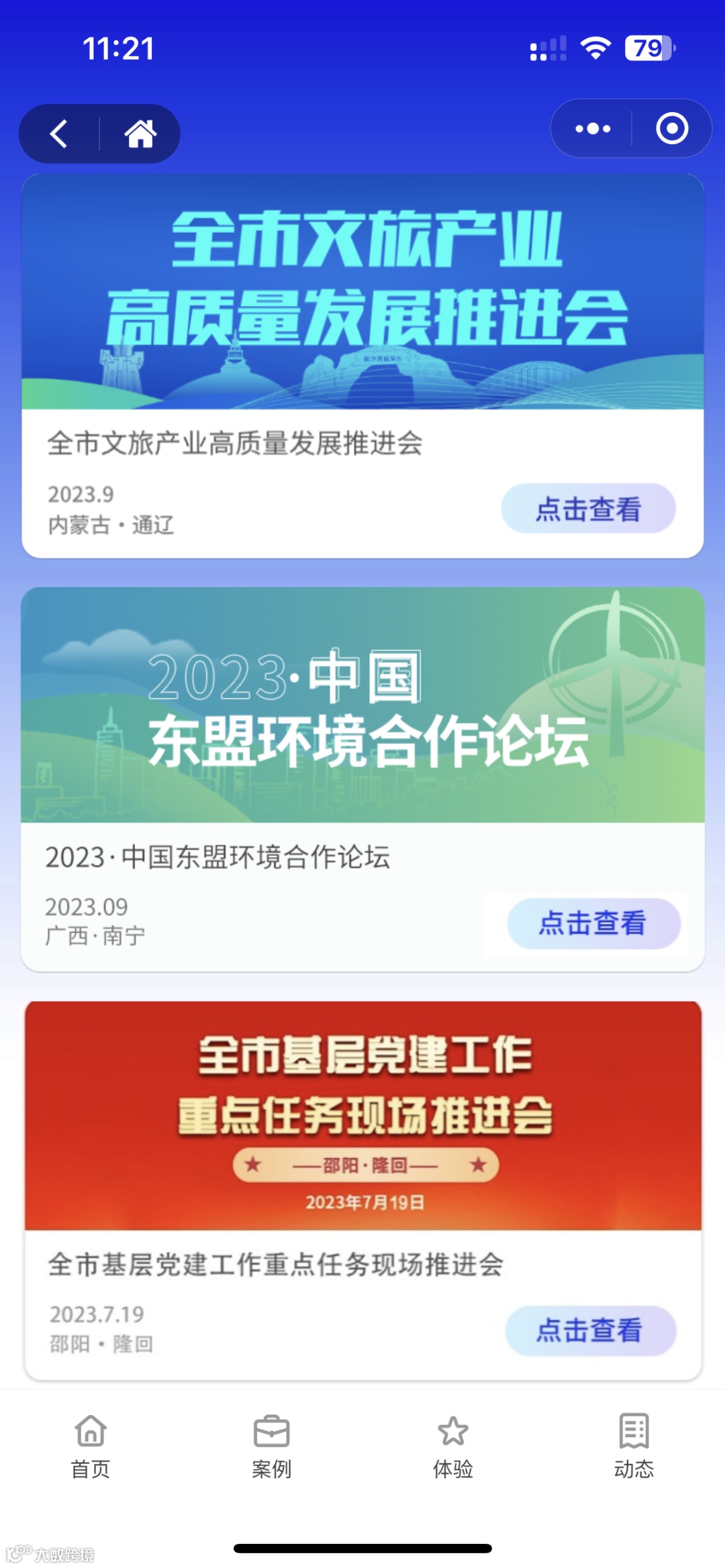Viewport: 725px width, 1568px height.
Task: Tap 点击查看 for 全市基层党建工作重点任务现场推进会
Action: [590, 1330]
